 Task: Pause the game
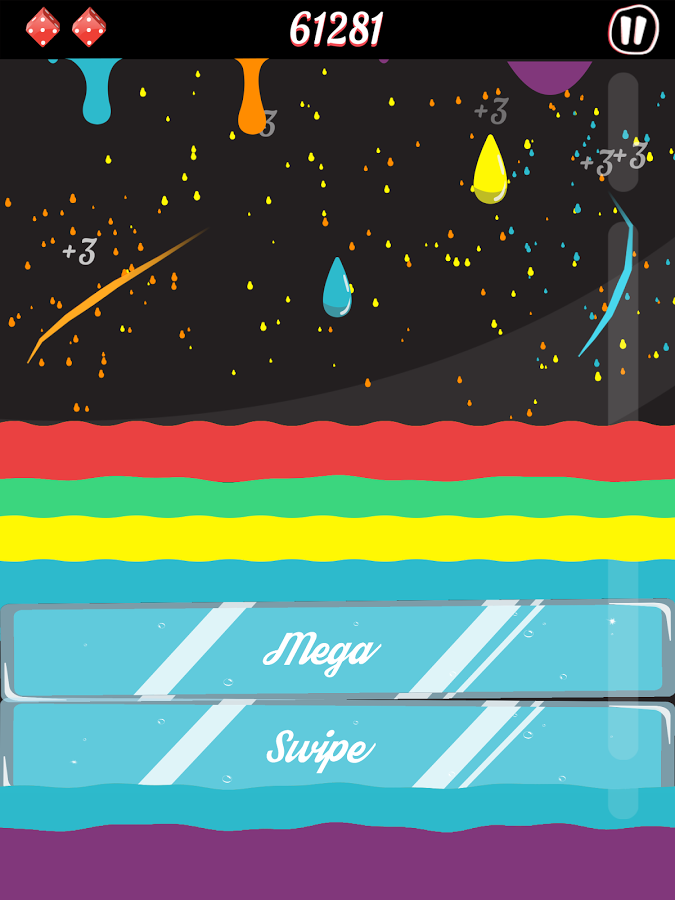tap(634, 30)
